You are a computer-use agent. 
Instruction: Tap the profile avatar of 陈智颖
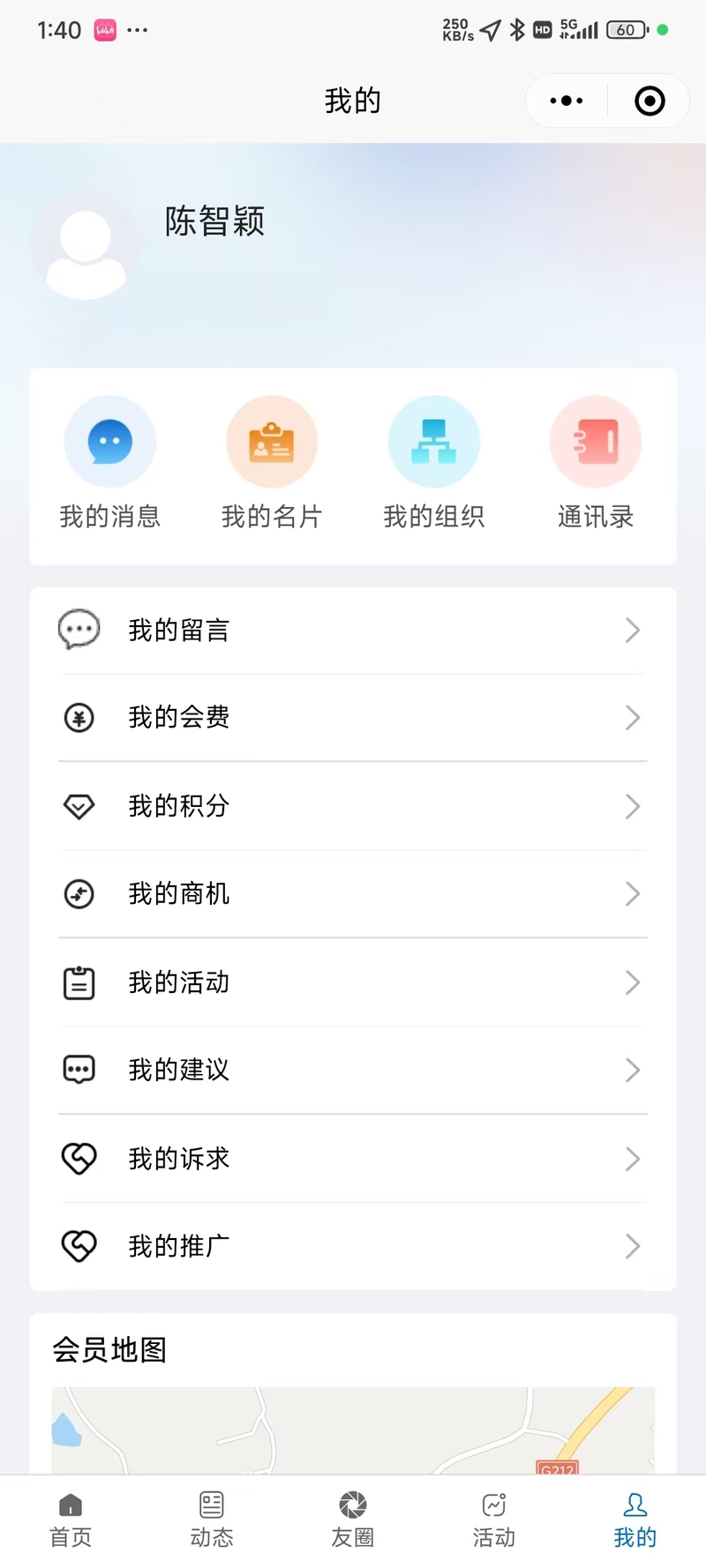(x=86, y=246)
